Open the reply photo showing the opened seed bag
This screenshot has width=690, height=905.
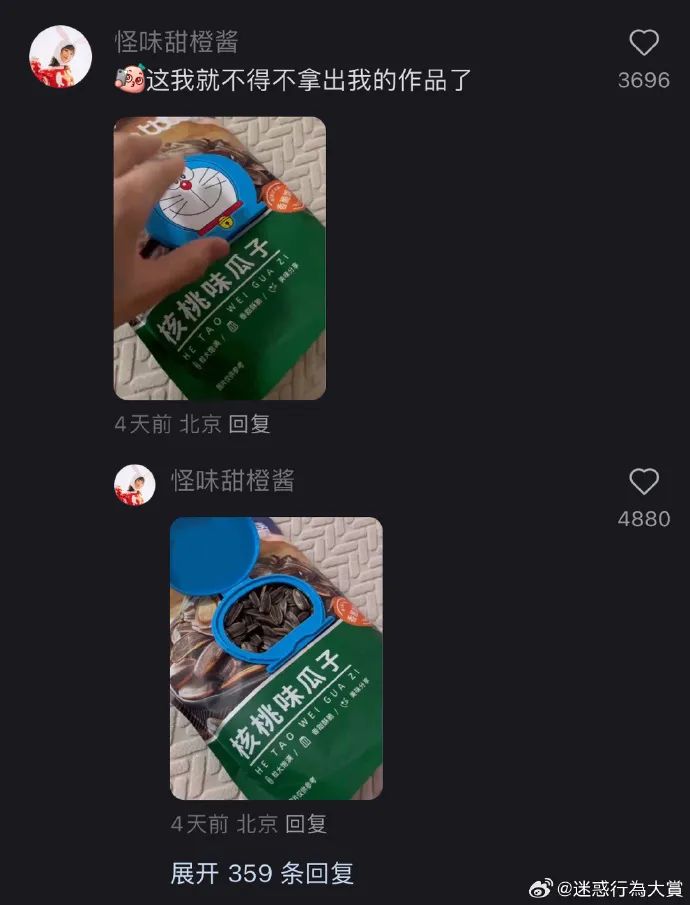pyautogui.click(x=276, y=658)
